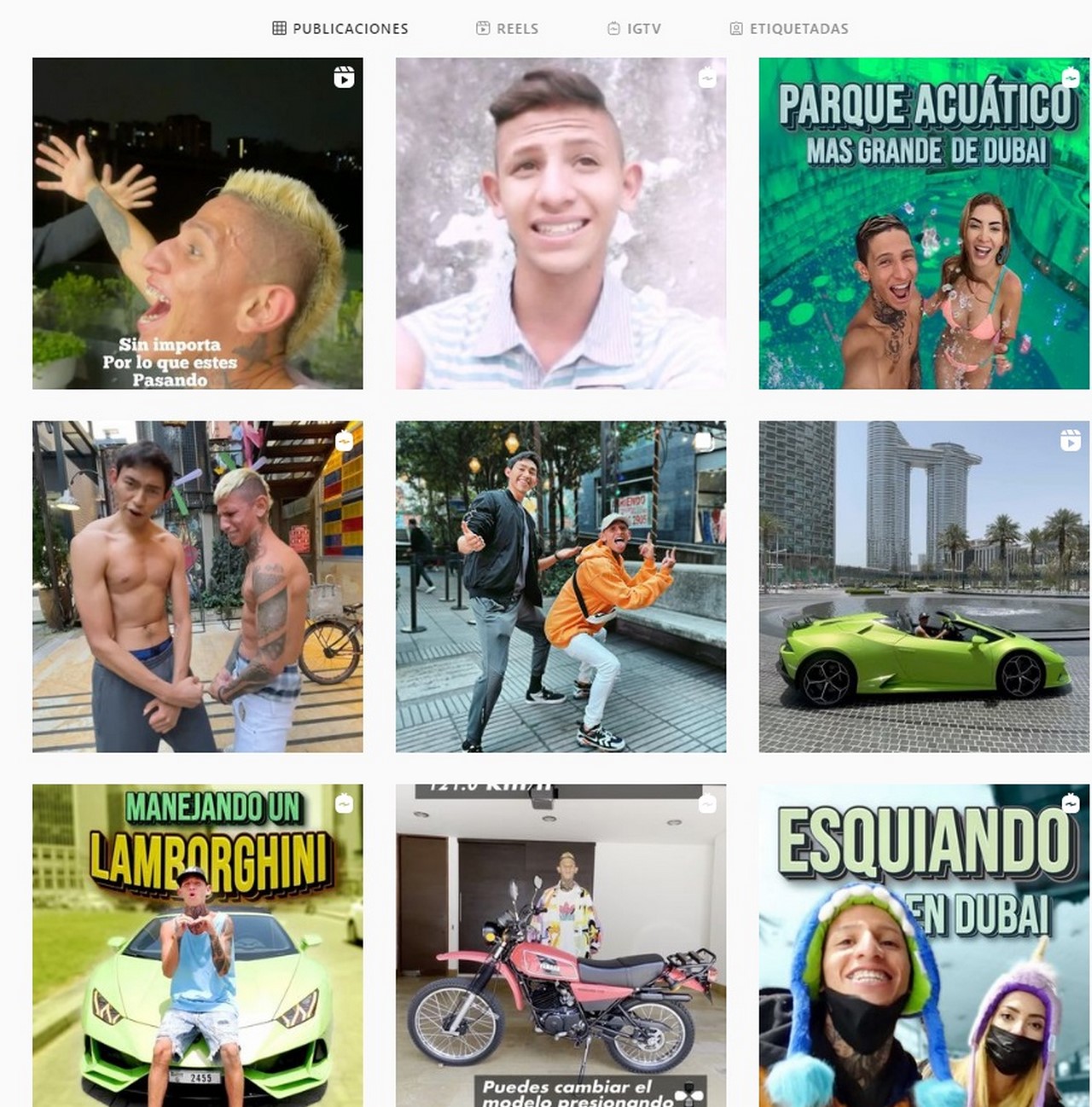Open the pink motorcycle post
This screenshot has width=1092, height=1107.
click(x=561, y=945)
